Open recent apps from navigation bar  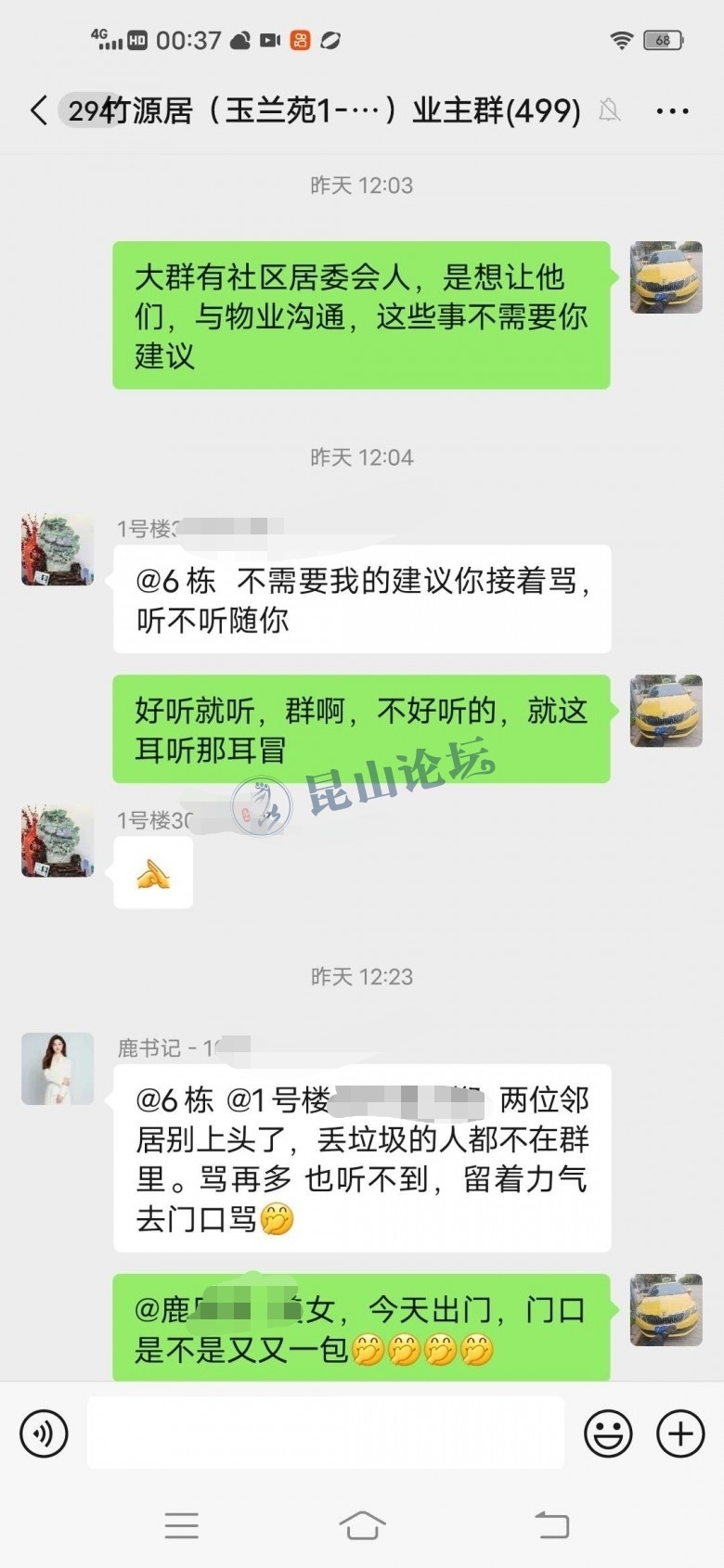pos(181,1525)
